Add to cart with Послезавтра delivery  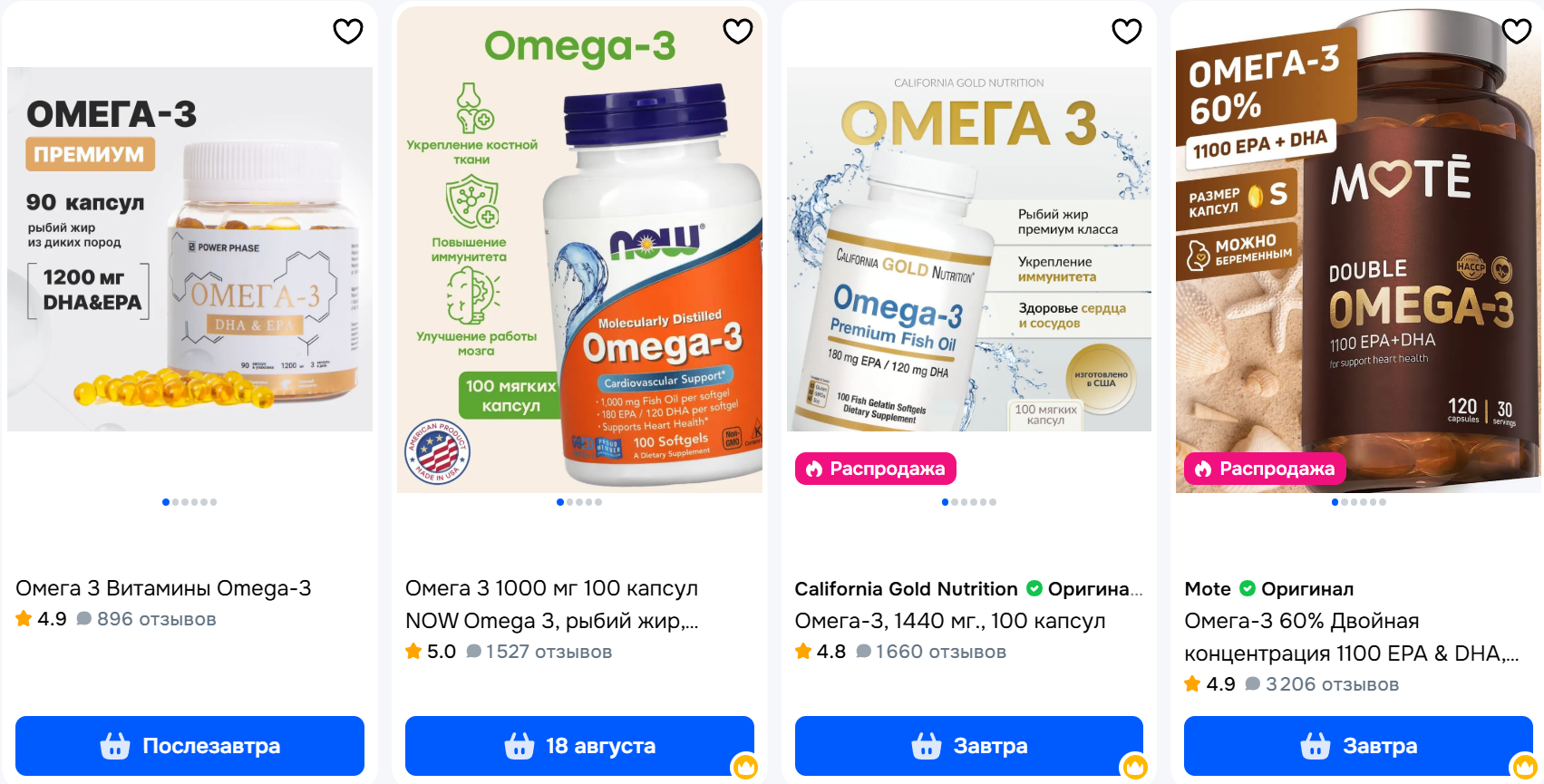(189, 746)
